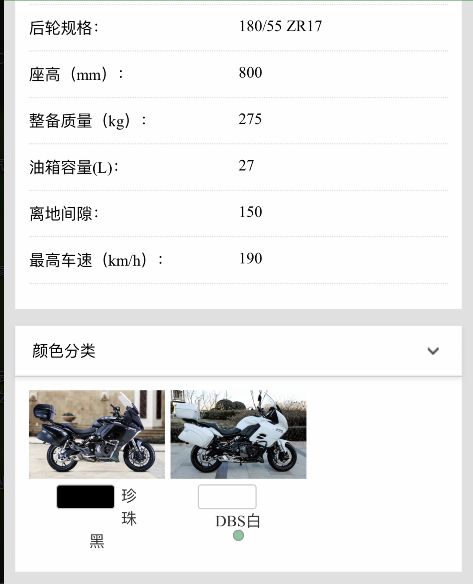Open the DBS白 motorcycle photo
473x584 pixels.
click(238, 434)
